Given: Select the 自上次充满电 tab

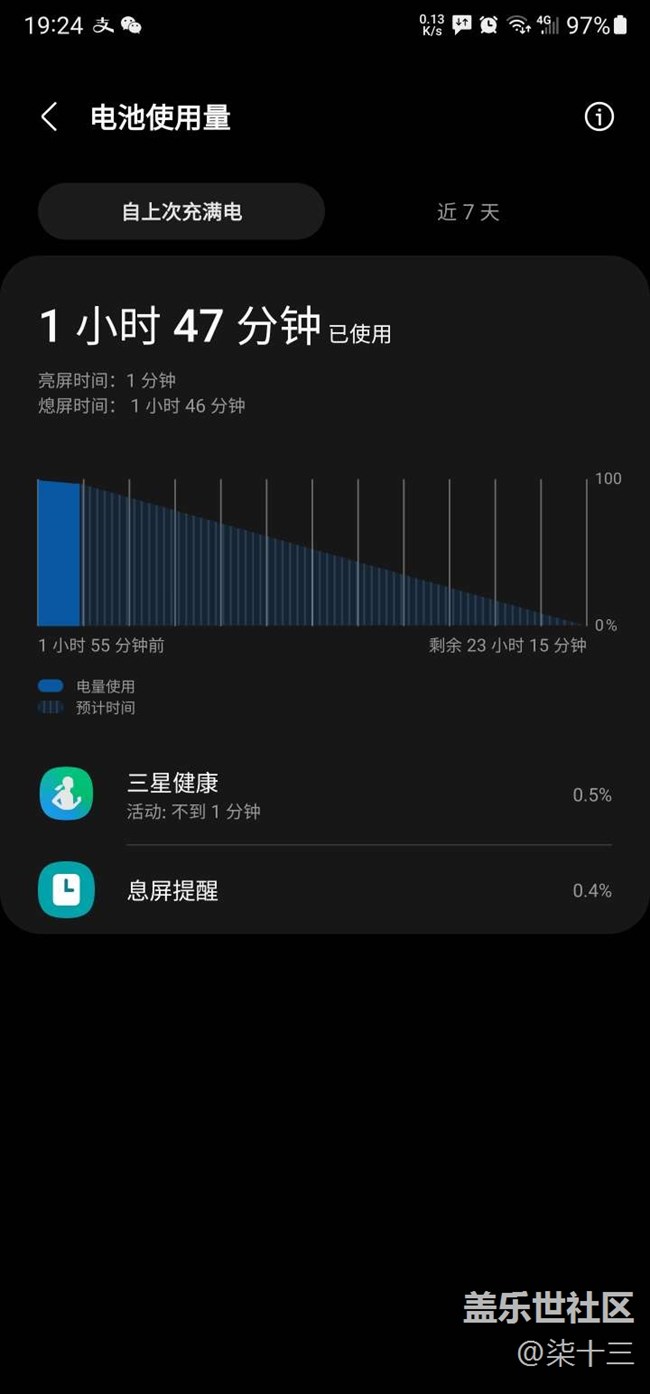Looking at the screenshot, I should [181, 212].
